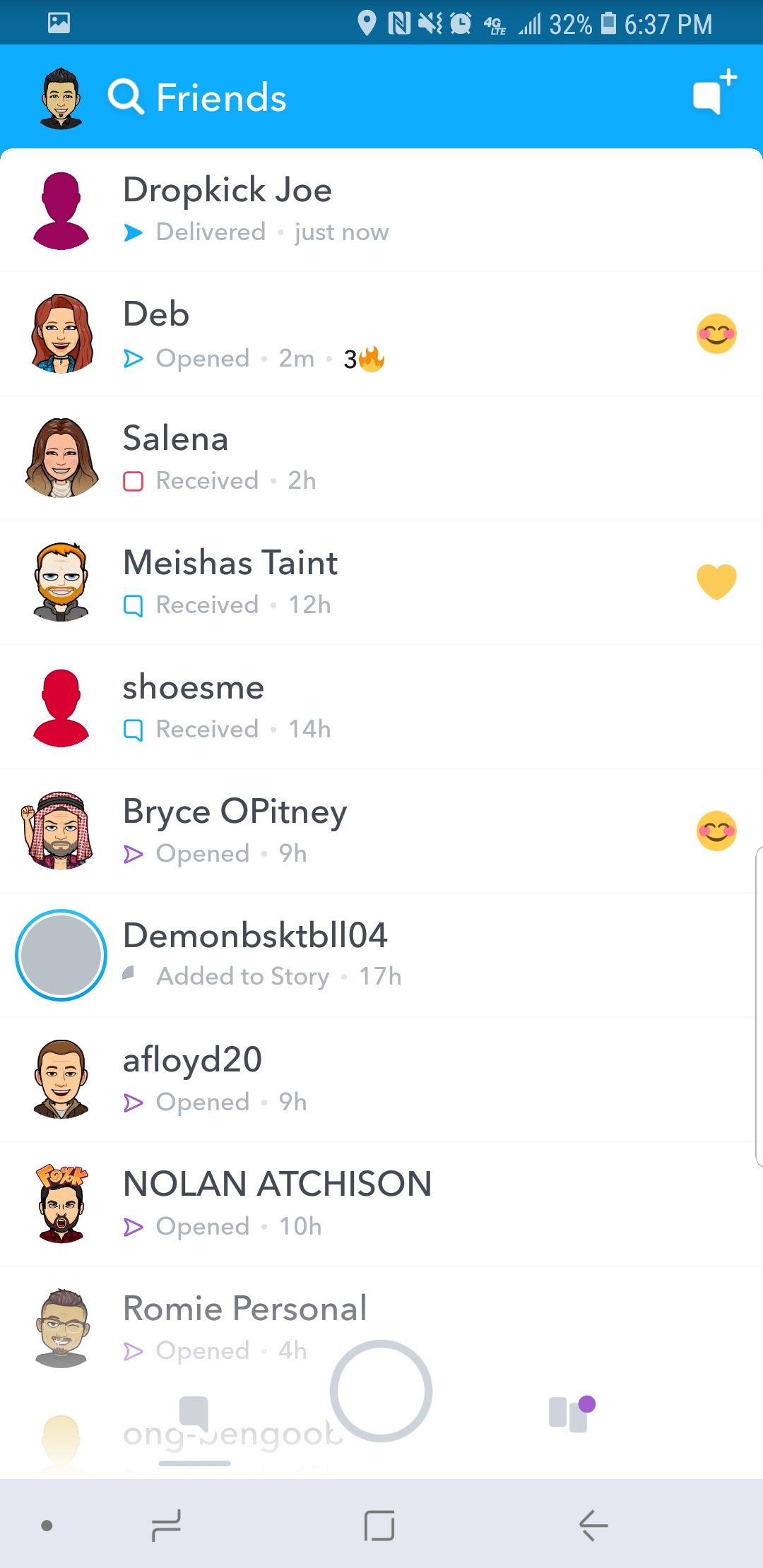Open the Meishas Taint conversation
The height and width of the screenshot is (1568, 763).
click(381, 583)
